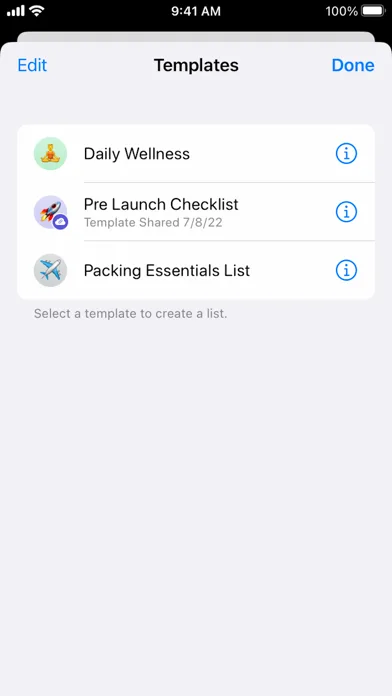The width and height of the screenshot is (392, 696).
Task: Show info for Packing Essentials List
Action: point(346,270)
